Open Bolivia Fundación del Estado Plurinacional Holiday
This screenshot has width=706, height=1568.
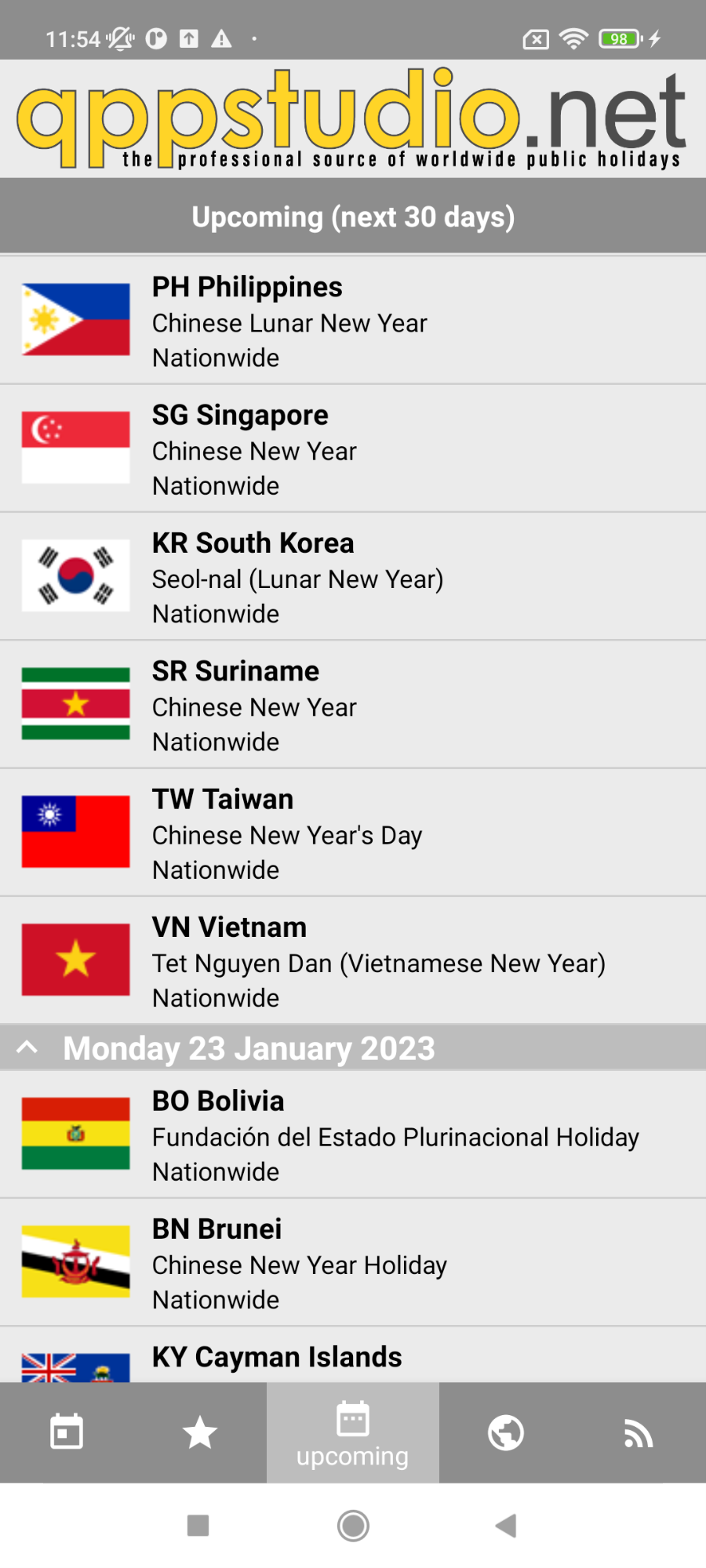pos(353,1134)
